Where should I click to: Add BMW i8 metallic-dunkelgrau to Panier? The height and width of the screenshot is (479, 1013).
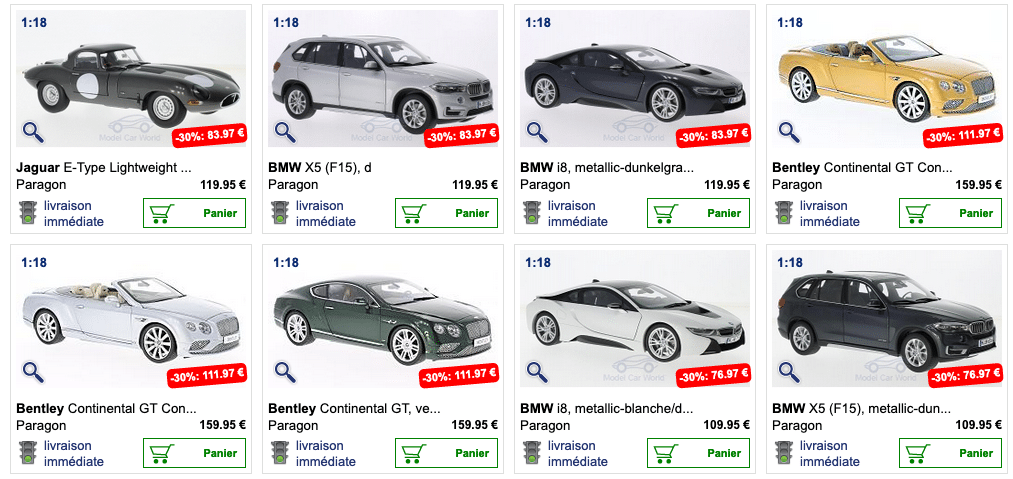click(x=699, y=213)
